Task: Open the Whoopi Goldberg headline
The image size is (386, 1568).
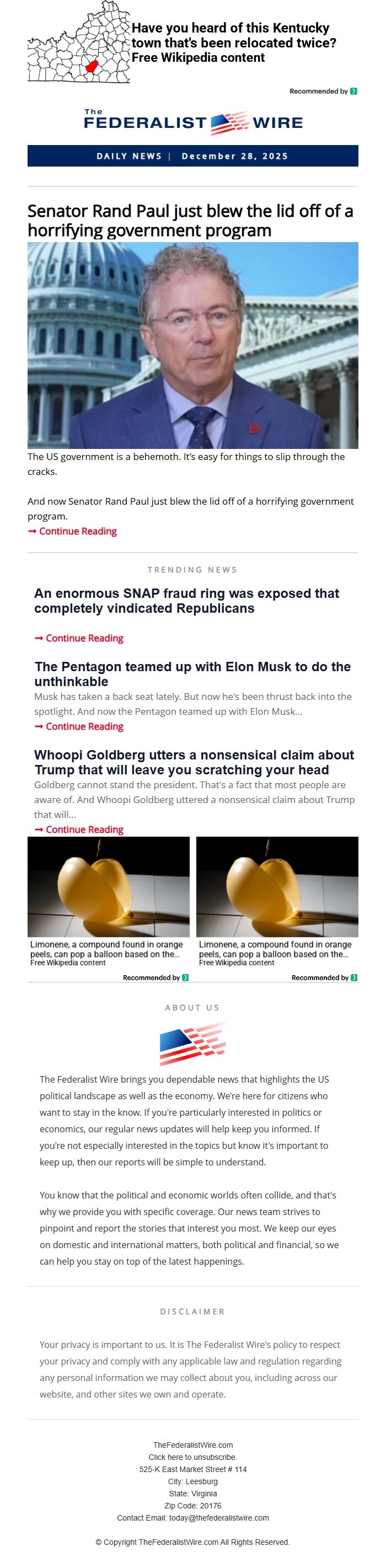Action: 194,762
